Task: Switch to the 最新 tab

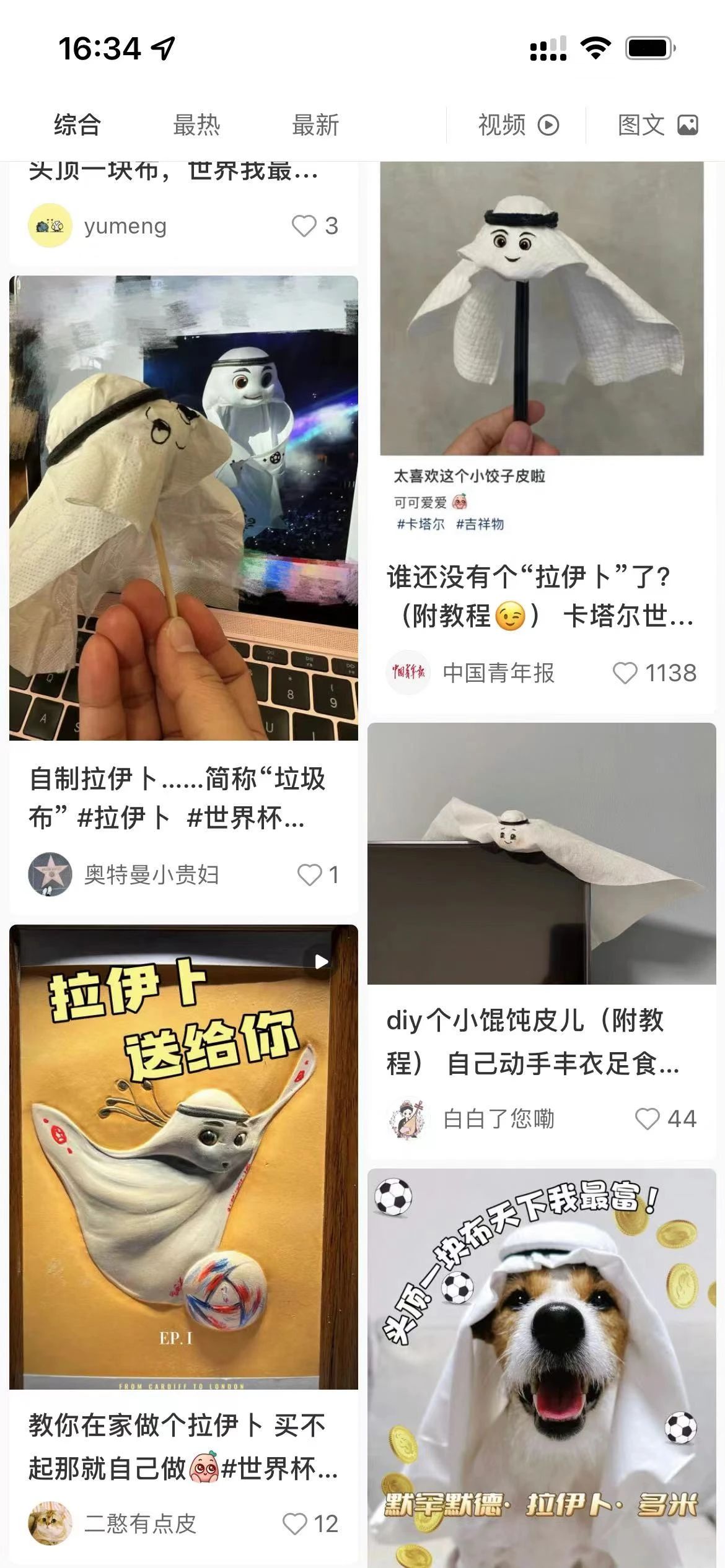Action: coord(315,125)
